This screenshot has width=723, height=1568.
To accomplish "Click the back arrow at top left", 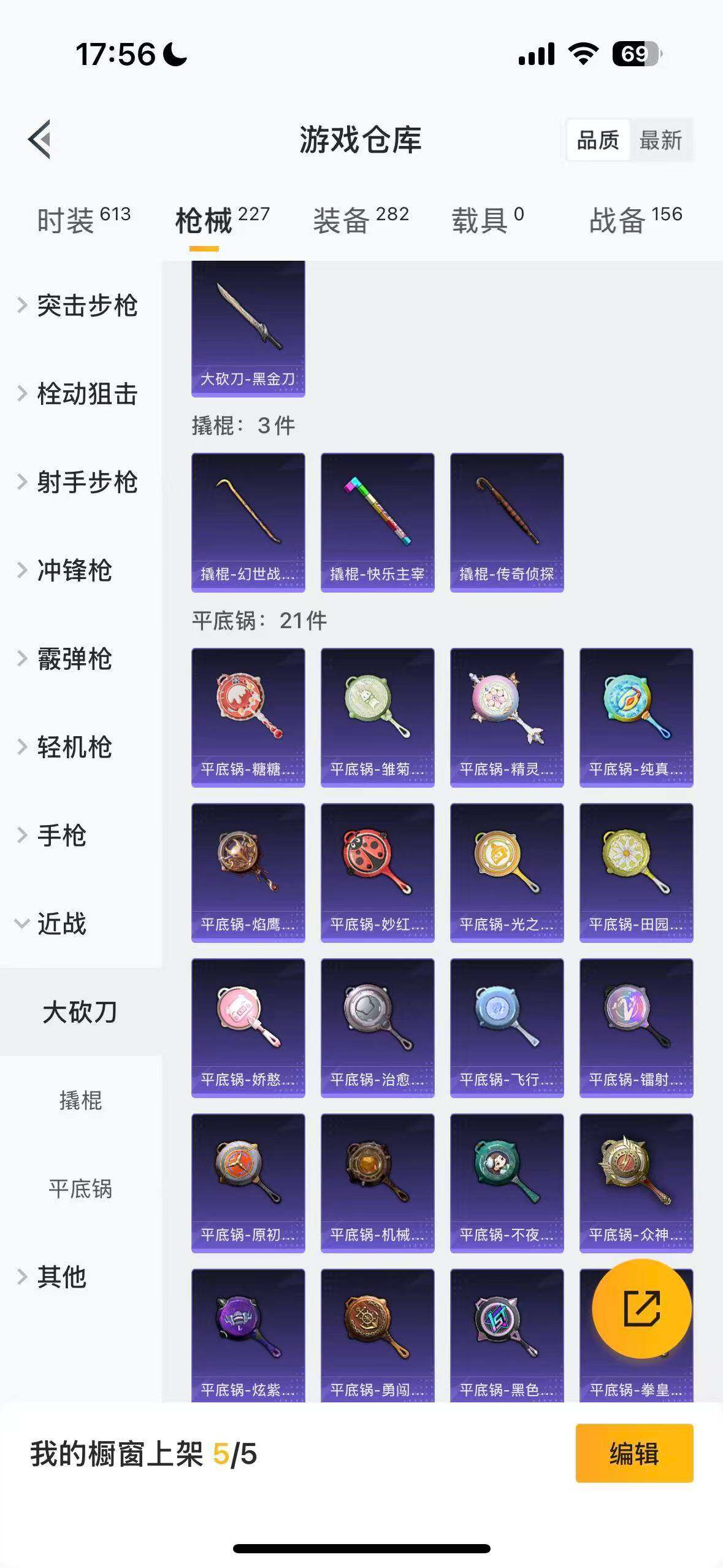I will [x=40, y=139].
